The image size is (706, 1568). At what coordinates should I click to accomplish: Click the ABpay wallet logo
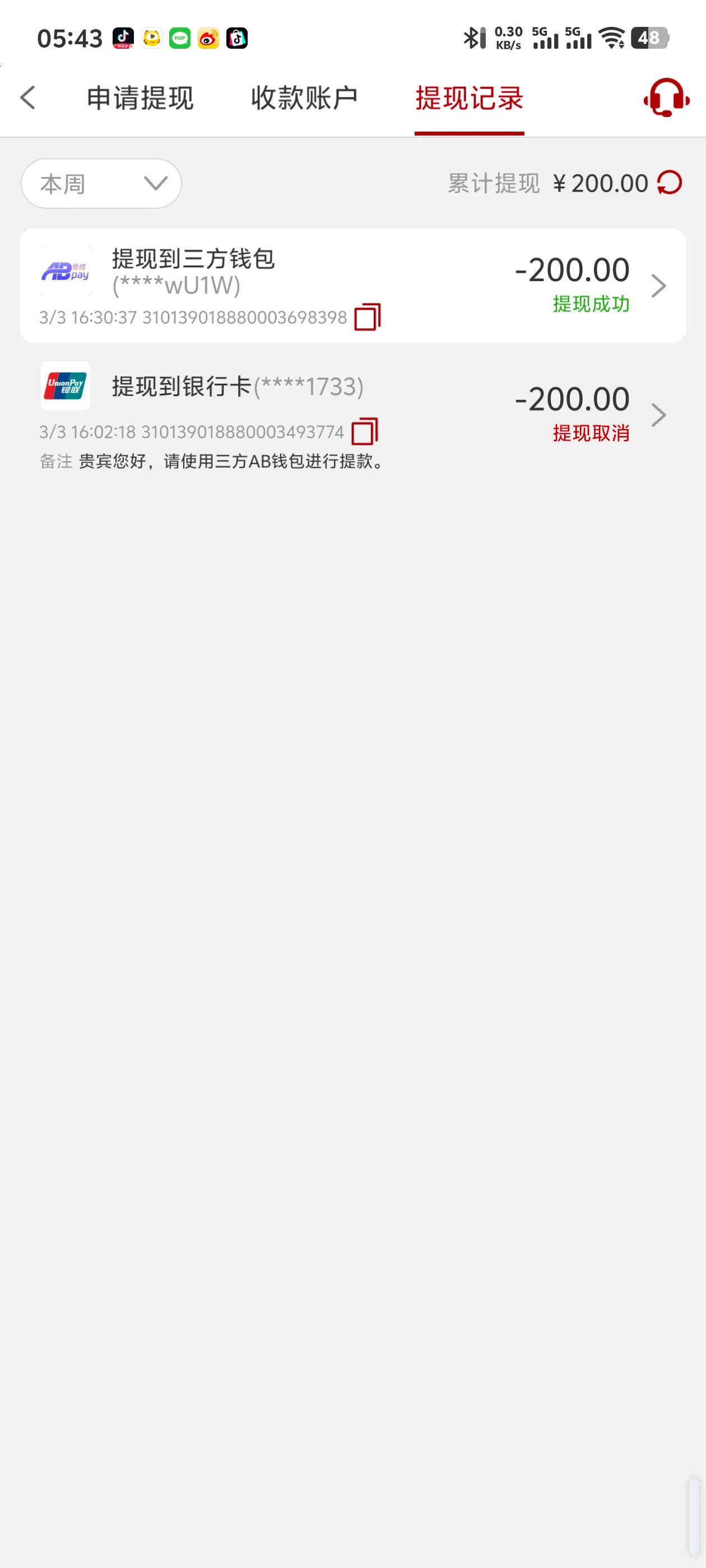[64, 272]
